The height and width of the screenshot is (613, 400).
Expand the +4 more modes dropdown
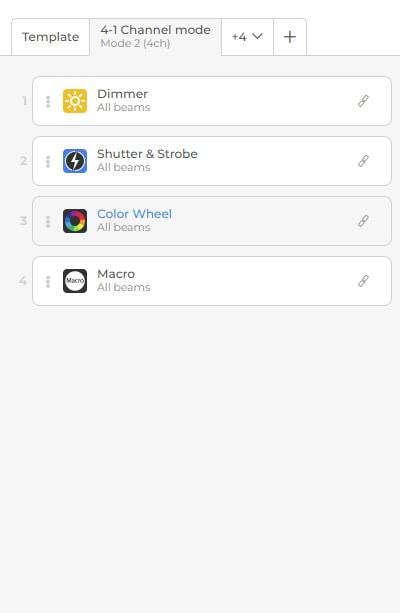[x=247, y=37]
